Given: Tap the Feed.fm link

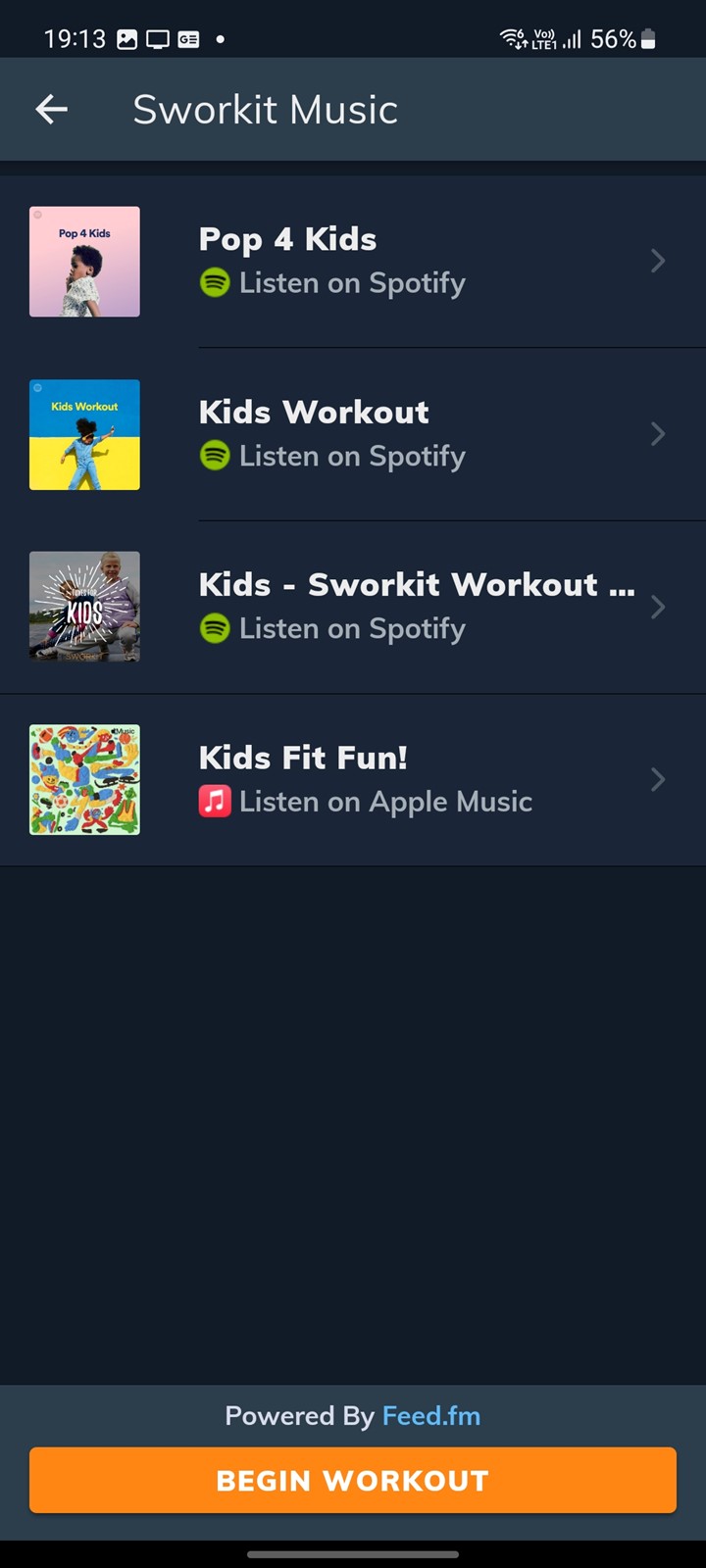Looking at the screenshot, I should (x=431, y=1415).
